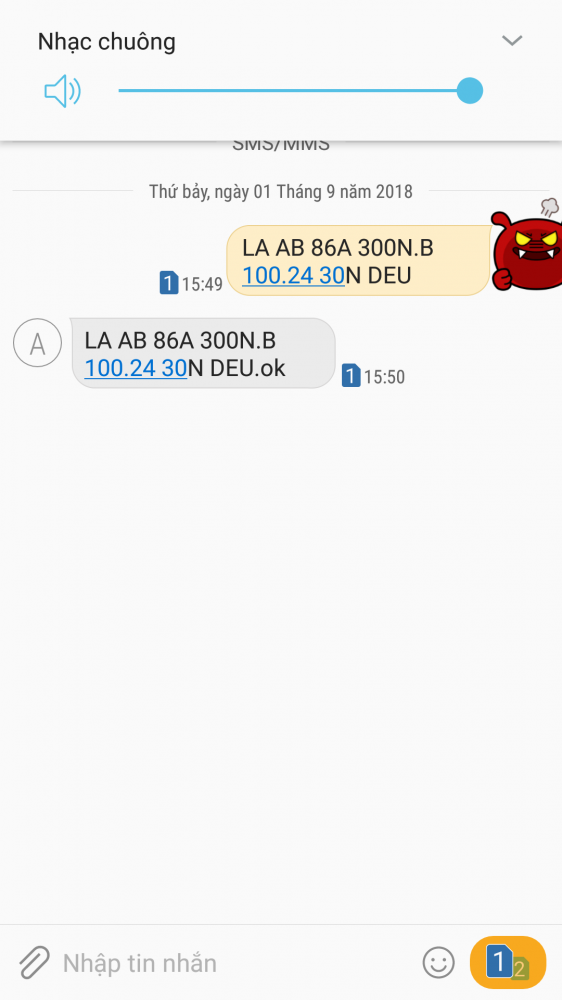Attach a file with the paperclip
Screen dimensions: 562x1000
[x=34, y=962]
